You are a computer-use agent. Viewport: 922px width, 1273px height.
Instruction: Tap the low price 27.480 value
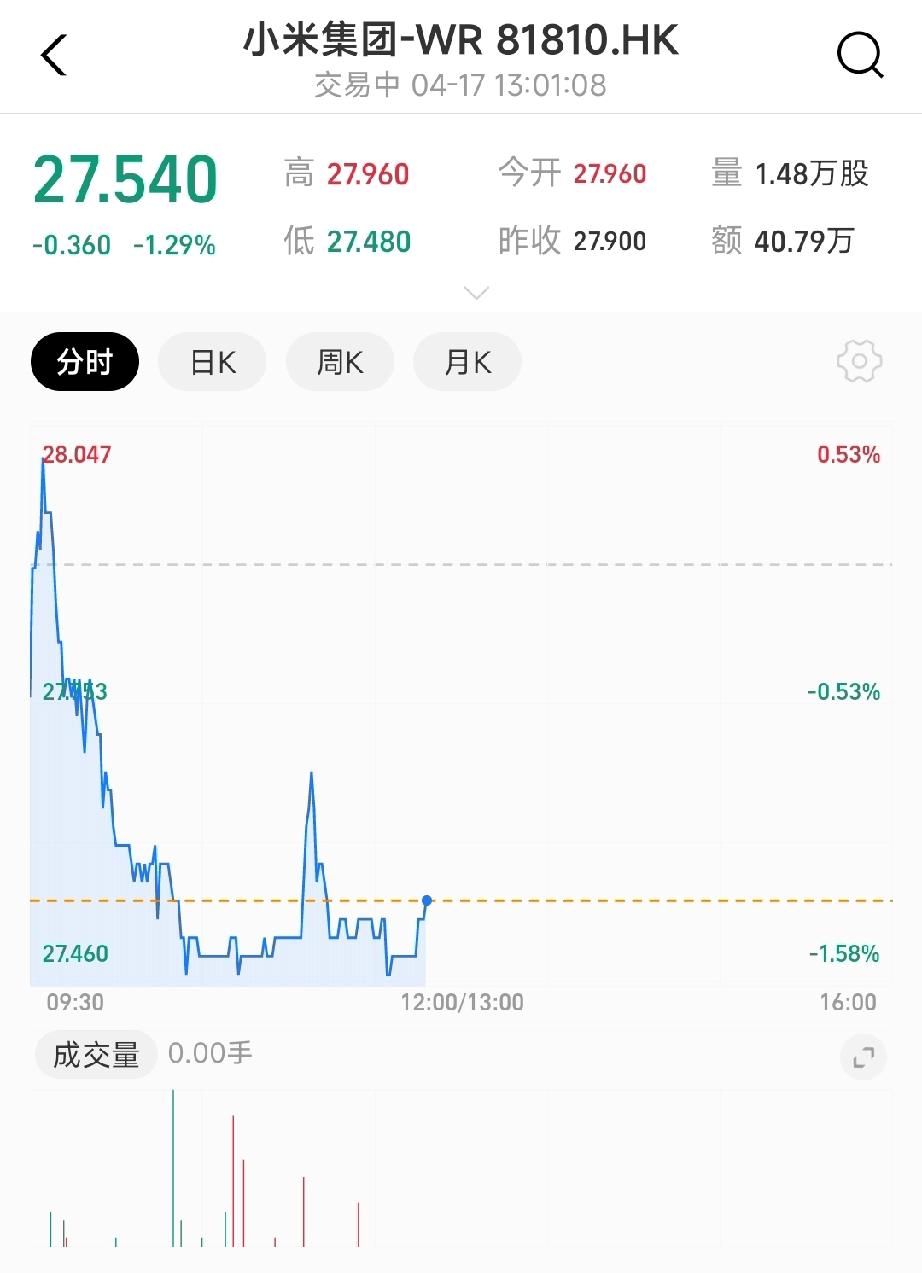[371, 240]
